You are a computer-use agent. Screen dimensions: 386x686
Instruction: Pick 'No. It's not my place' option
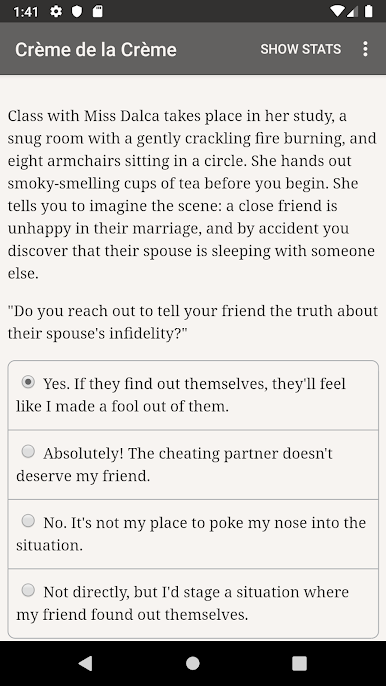pos(193,534)
